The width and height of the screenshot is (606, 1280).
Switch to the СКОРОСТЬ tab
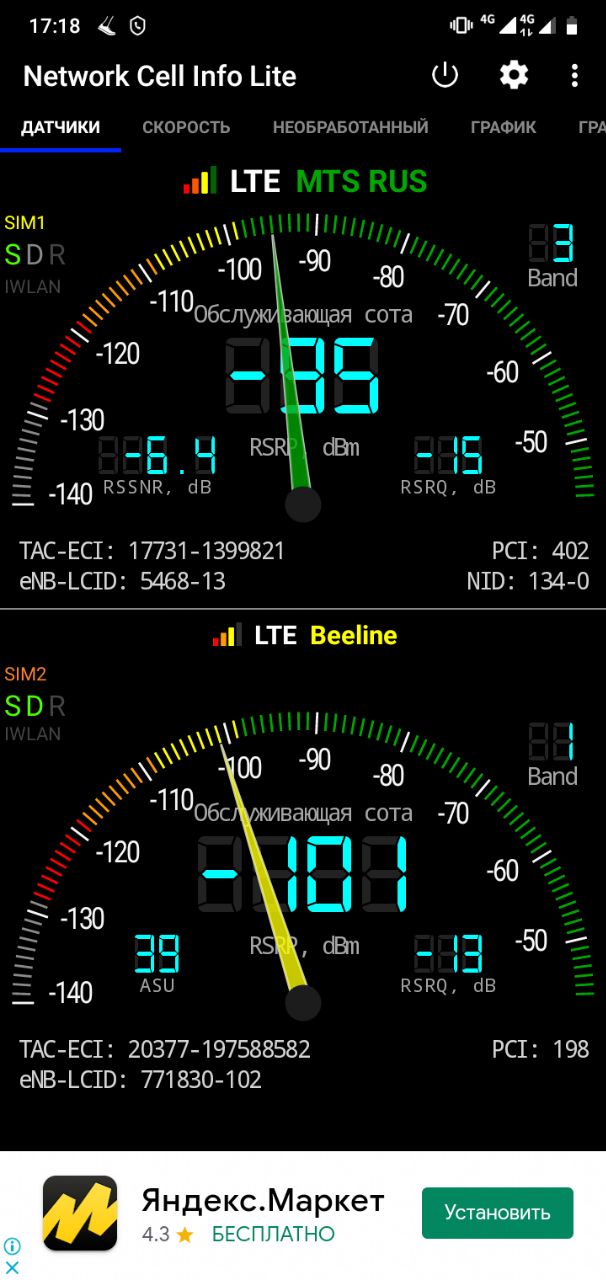(186, 127)
